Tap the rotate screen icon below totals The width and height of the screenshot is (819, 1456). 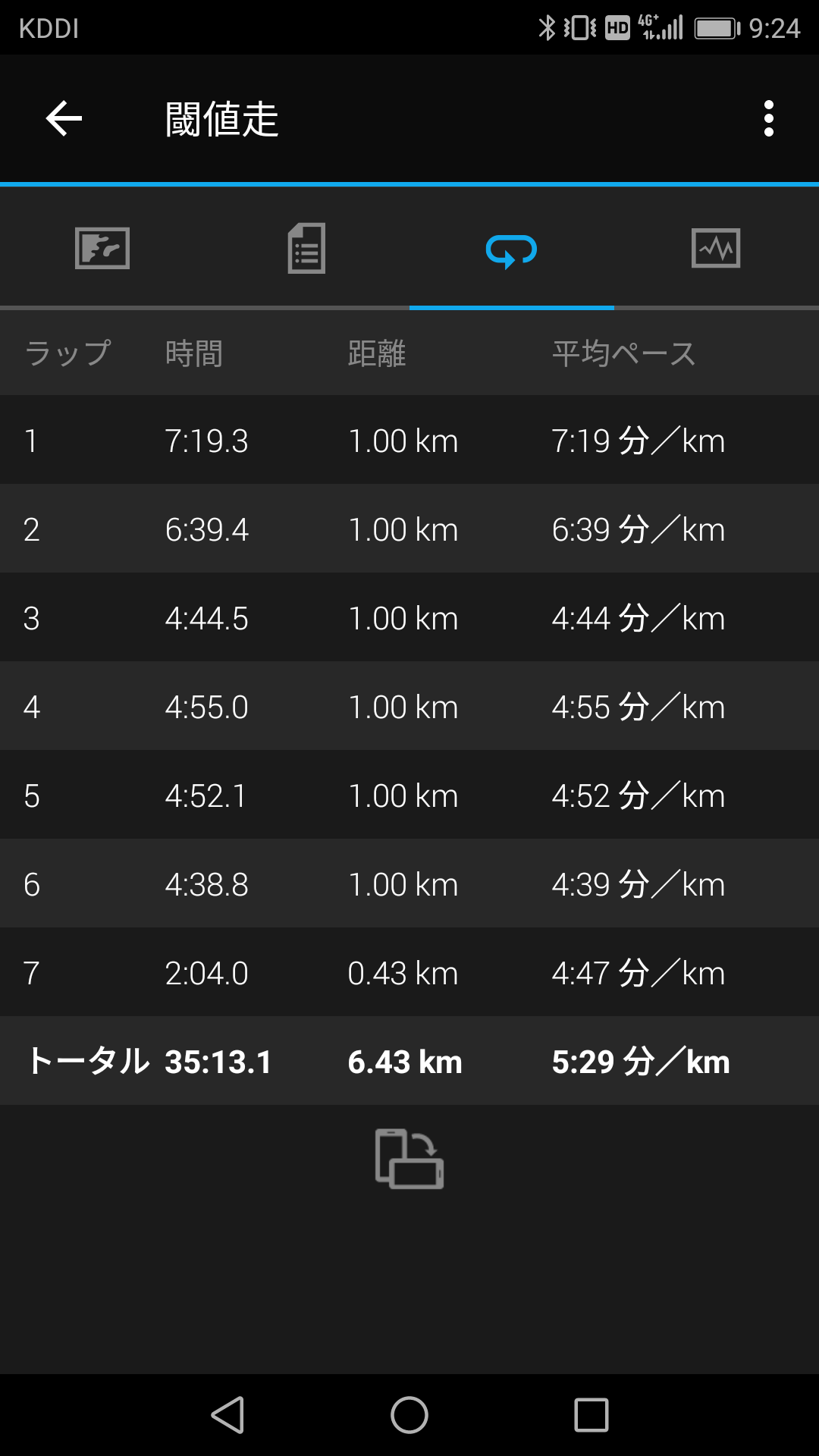pyautogui.click(x=409, y=1159)
